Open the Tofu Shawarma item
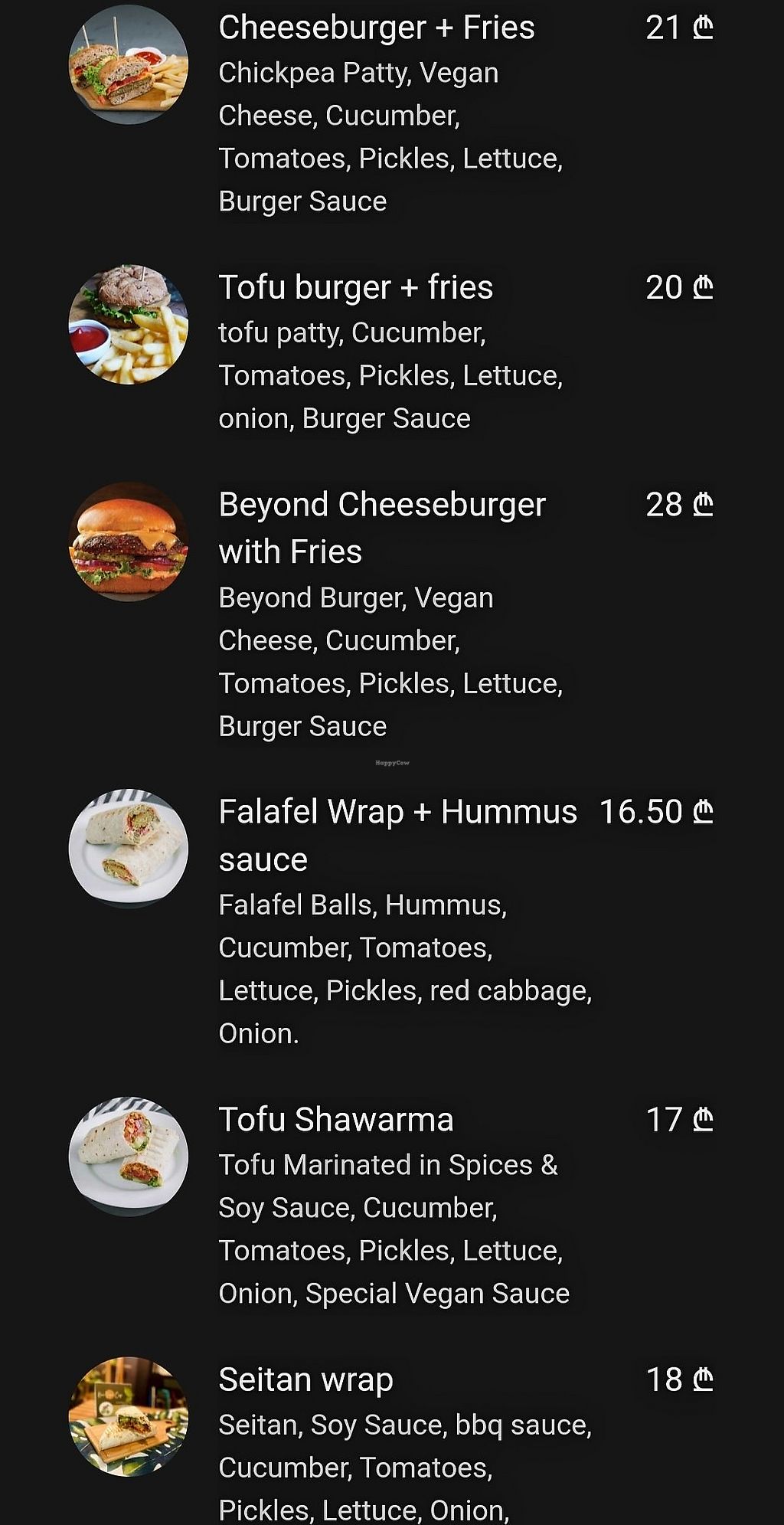784x1525 pixels. [335, 1120]
